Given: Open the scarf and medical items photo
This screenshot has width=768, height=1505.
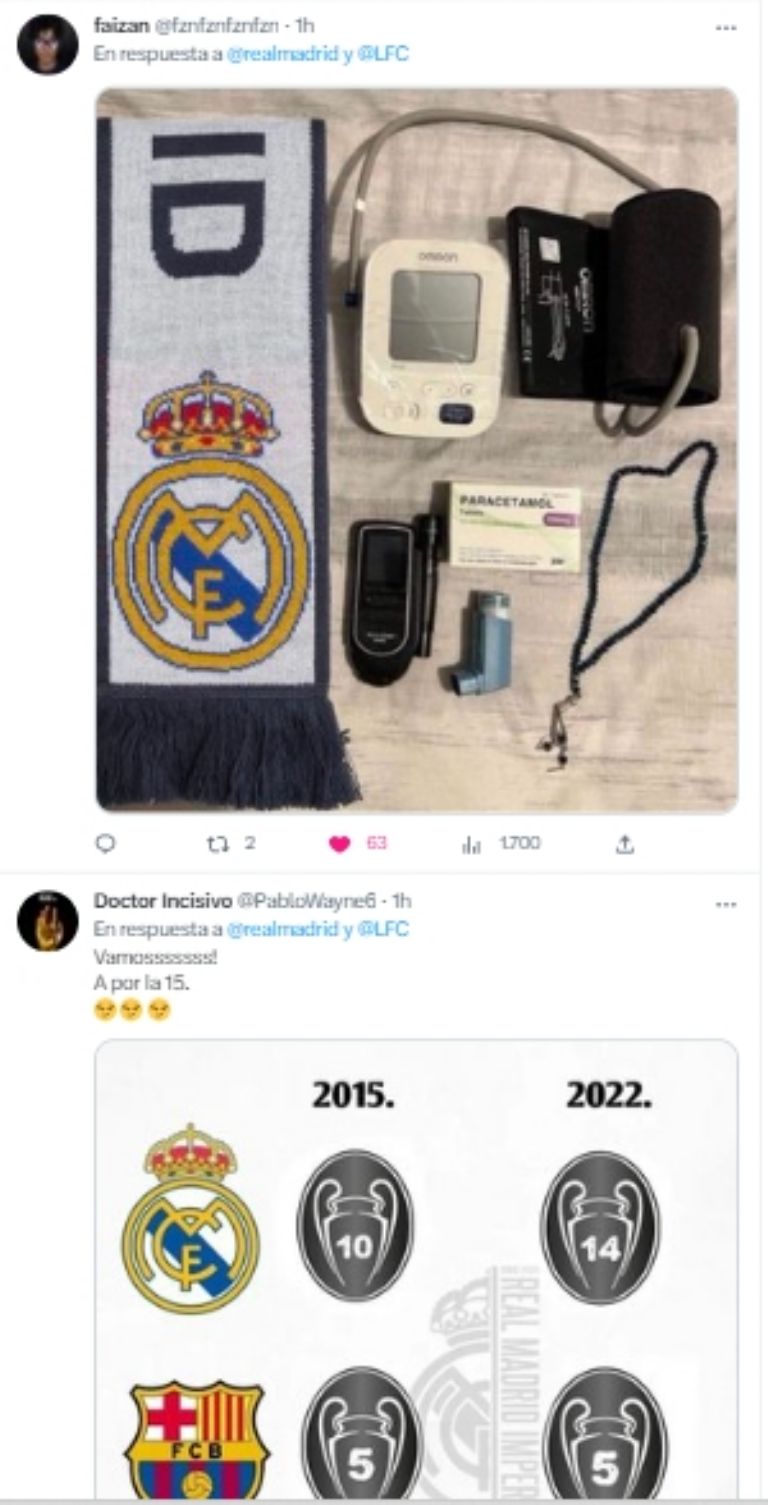Looking at the screenshot, I should click(417, 450).
